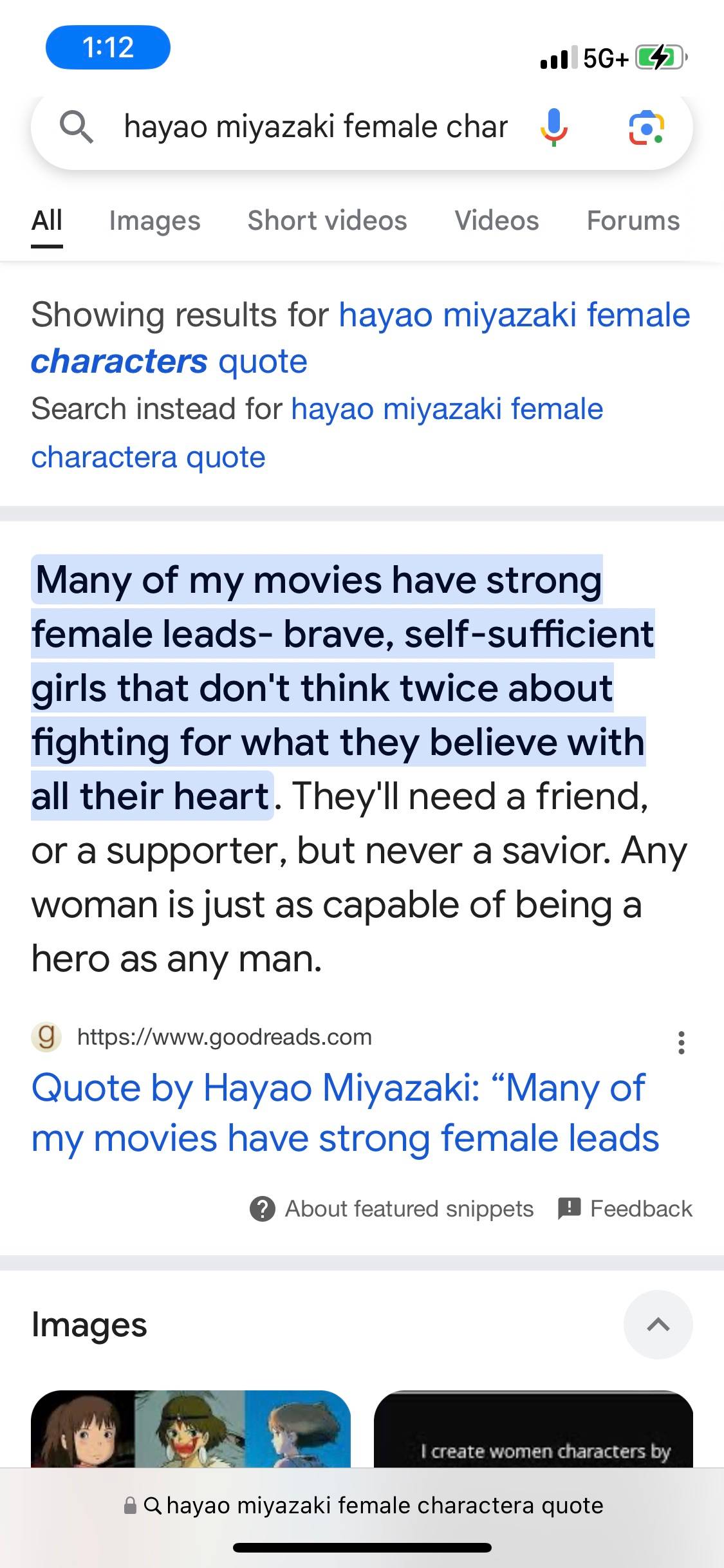Switch to the Videos tab
Screen dimensions: 724x1568
(496, 221)
